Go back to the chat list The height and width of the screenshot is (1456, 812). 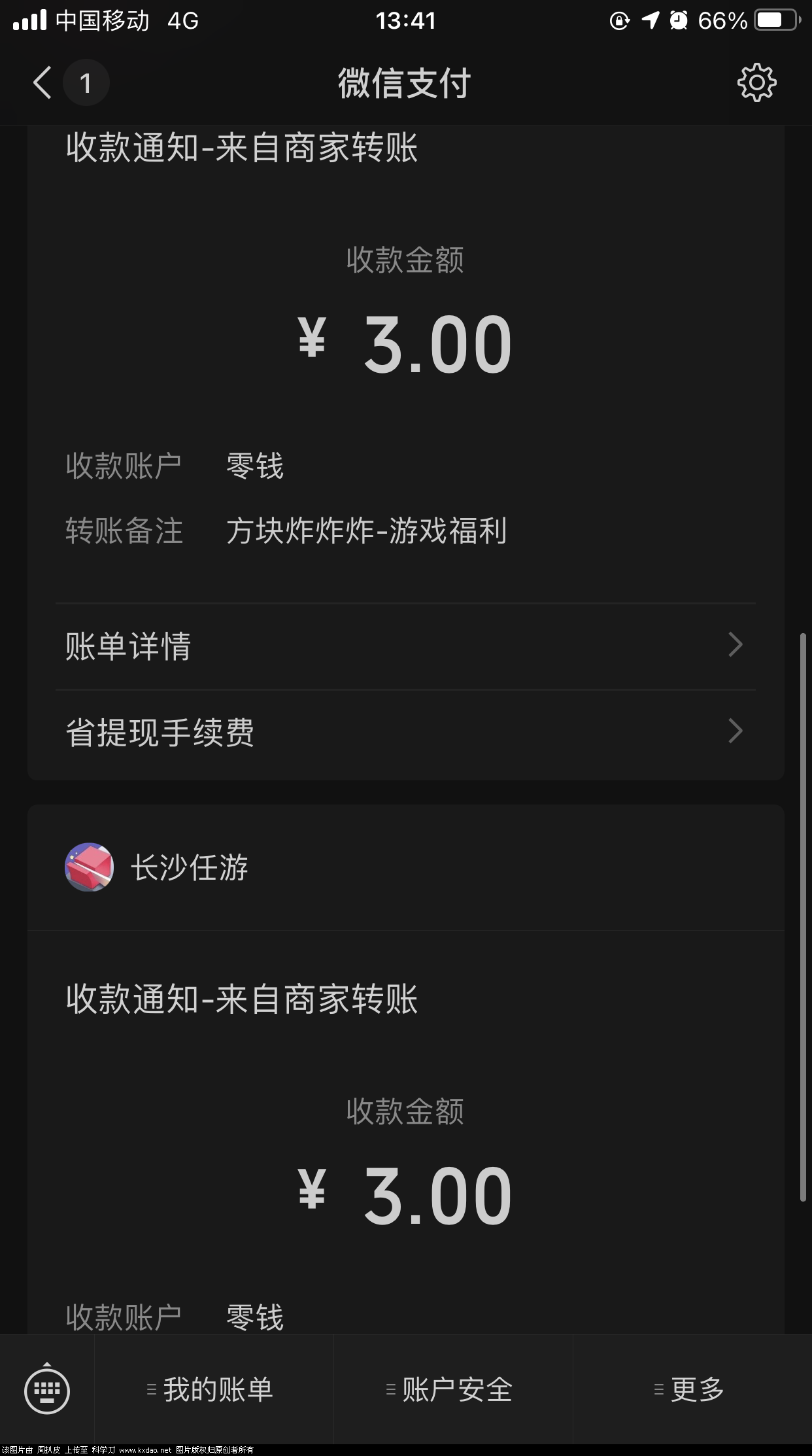click(x=43, y=83)
